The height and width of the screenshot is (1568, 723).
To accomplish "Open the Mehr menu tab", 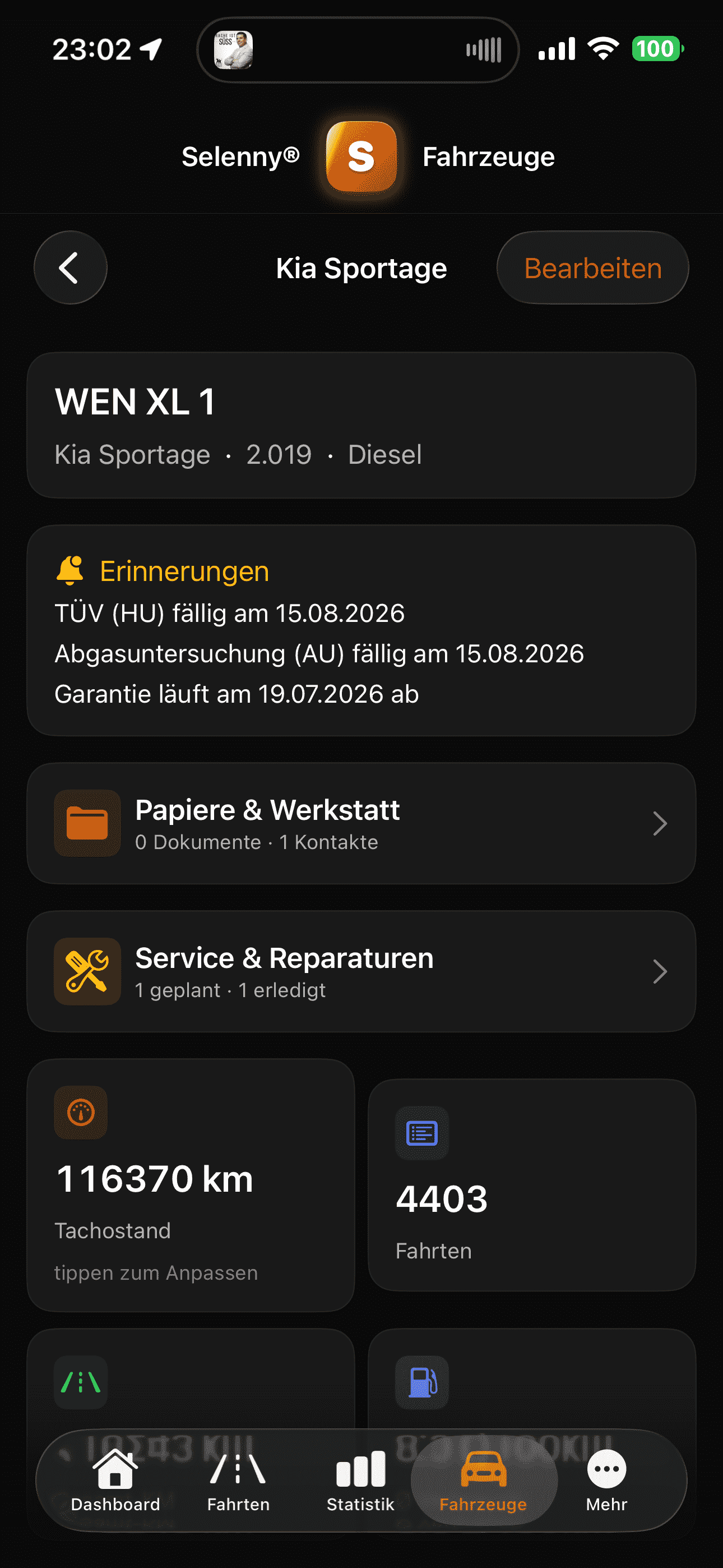I will tap(606, 1479).
